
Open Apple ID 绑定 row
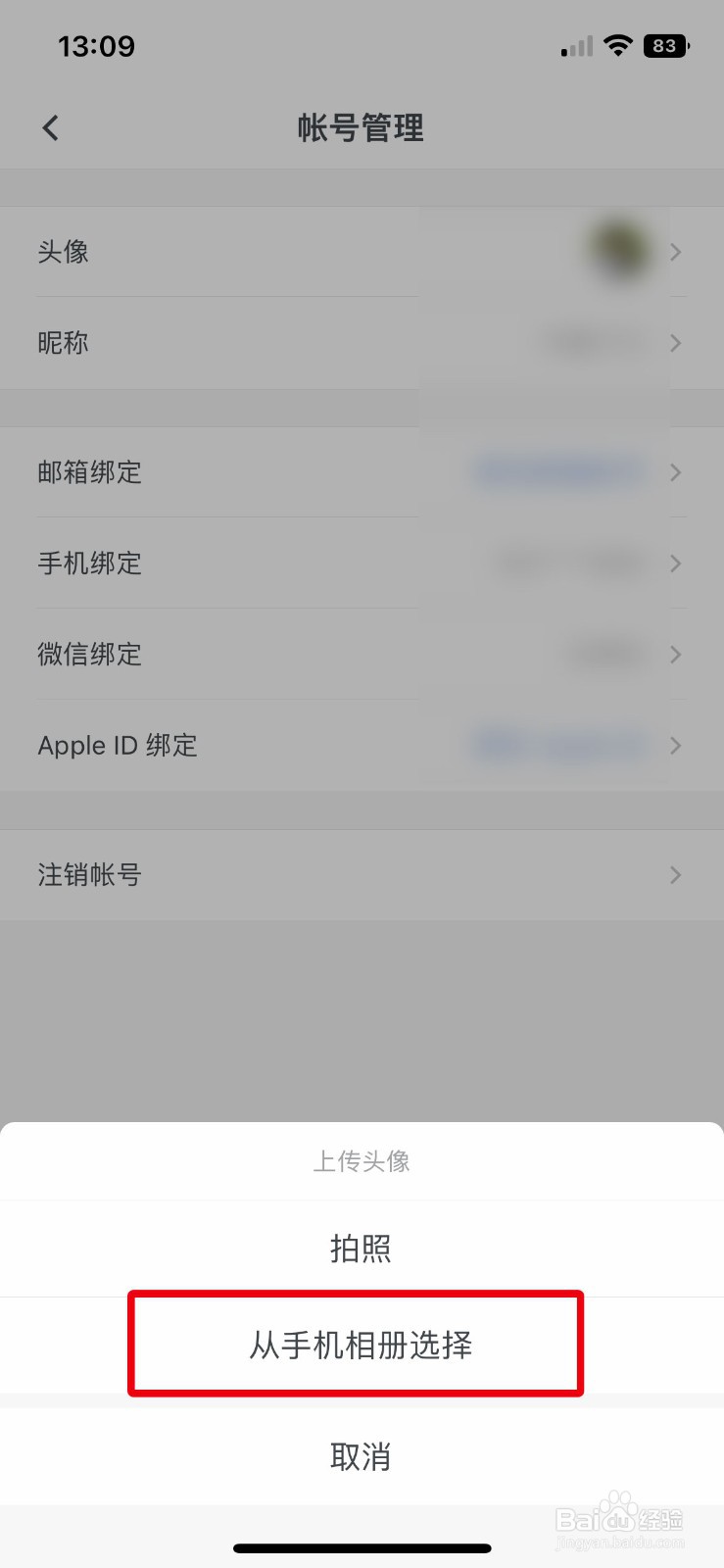click(362, 745)
